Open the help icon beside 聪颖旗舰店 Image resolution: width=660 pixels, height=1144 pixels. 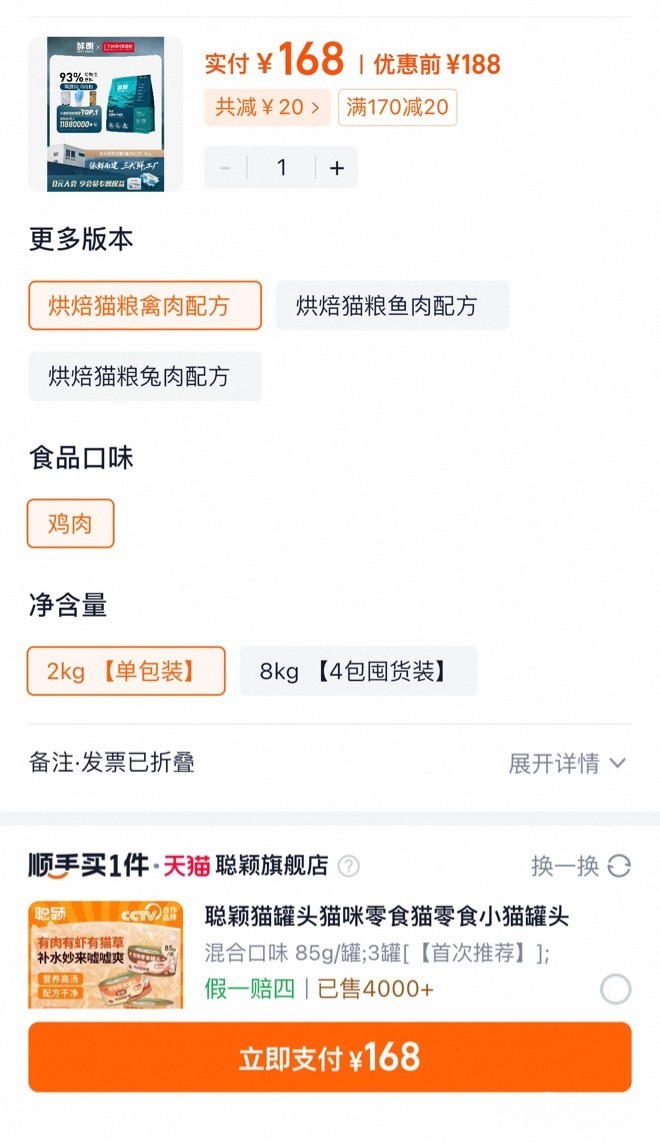pyautogui.click(x=348, y=866)
